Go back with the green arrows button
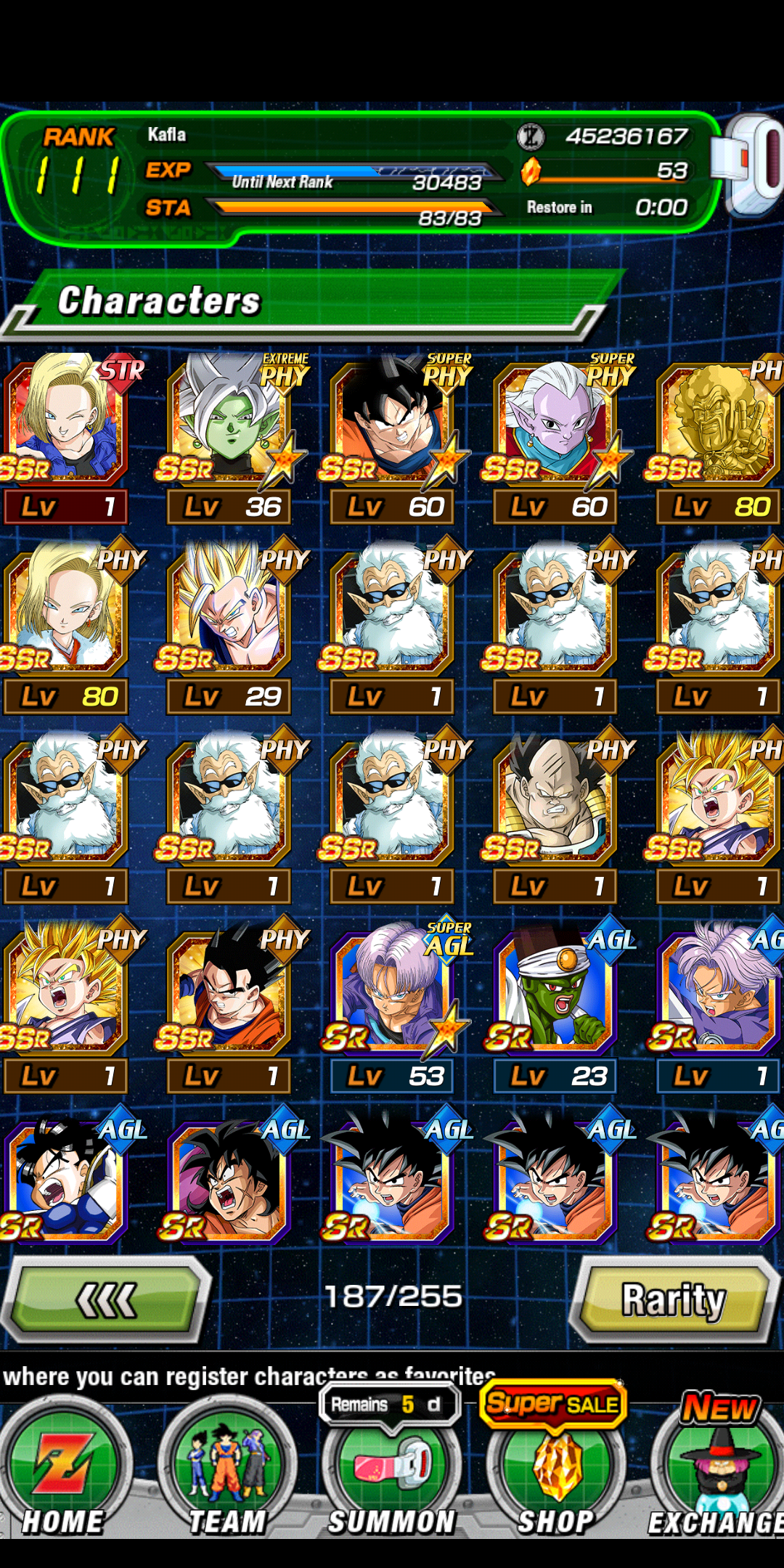784x1568 pixels. tap(106, 1299)
